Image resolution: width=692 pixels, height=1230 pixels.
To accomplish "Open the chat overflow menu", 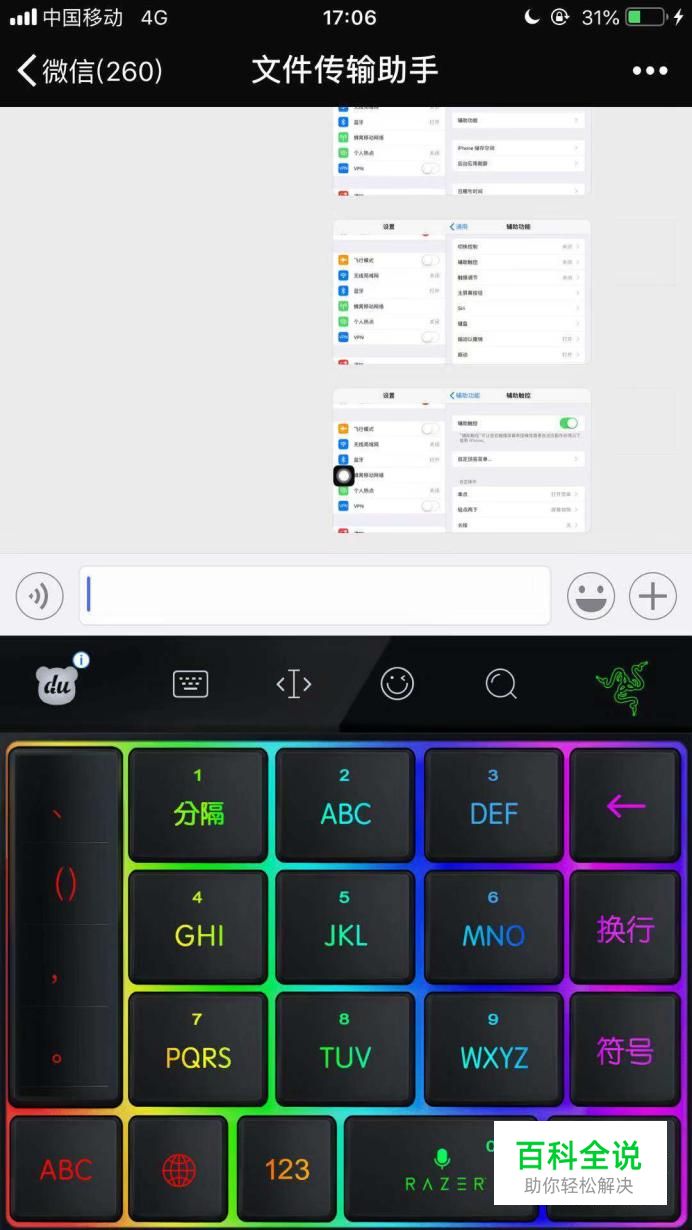I will click(x=650, y=71).
